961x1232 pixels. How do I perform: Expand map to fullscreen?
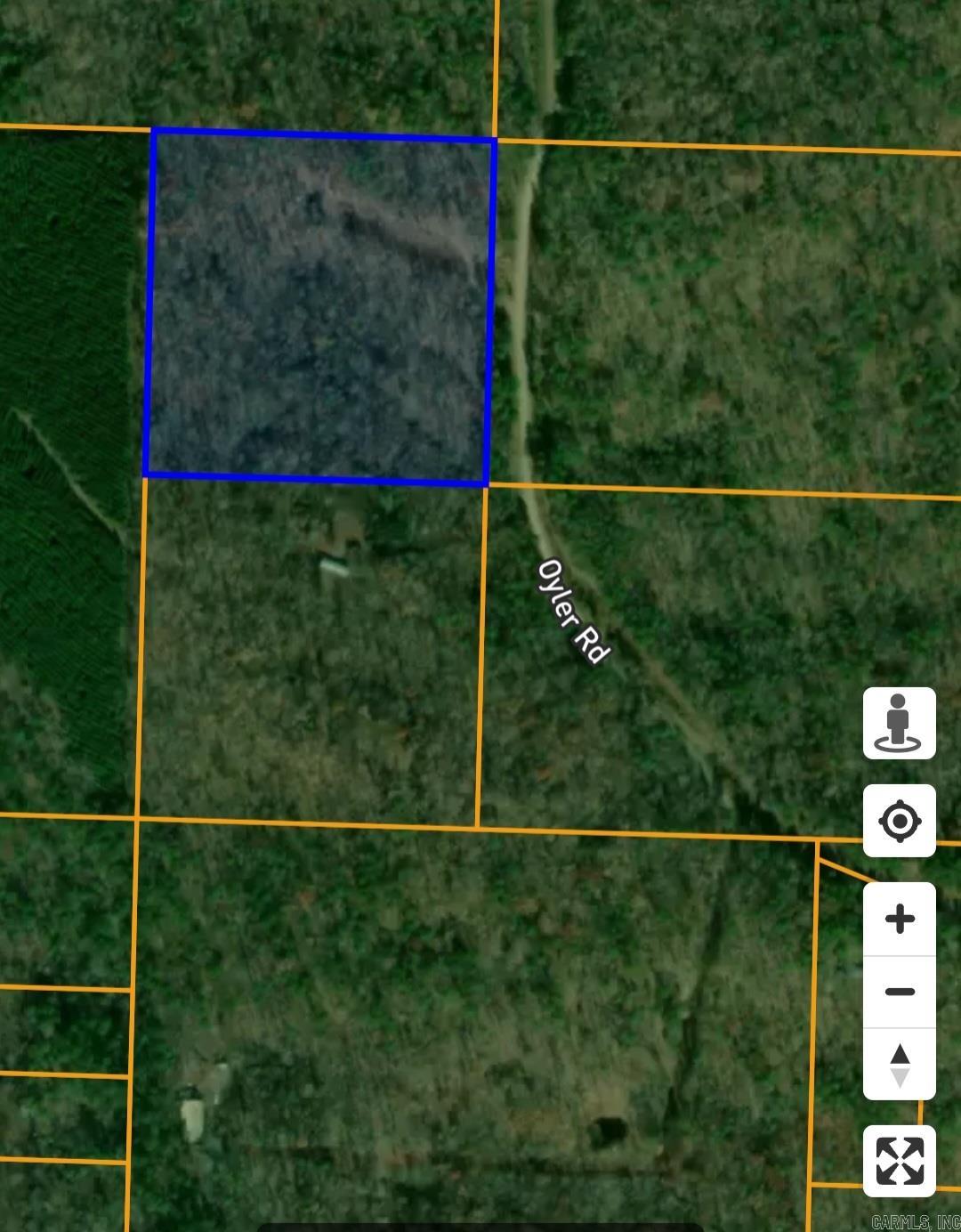coord(899,1161)
